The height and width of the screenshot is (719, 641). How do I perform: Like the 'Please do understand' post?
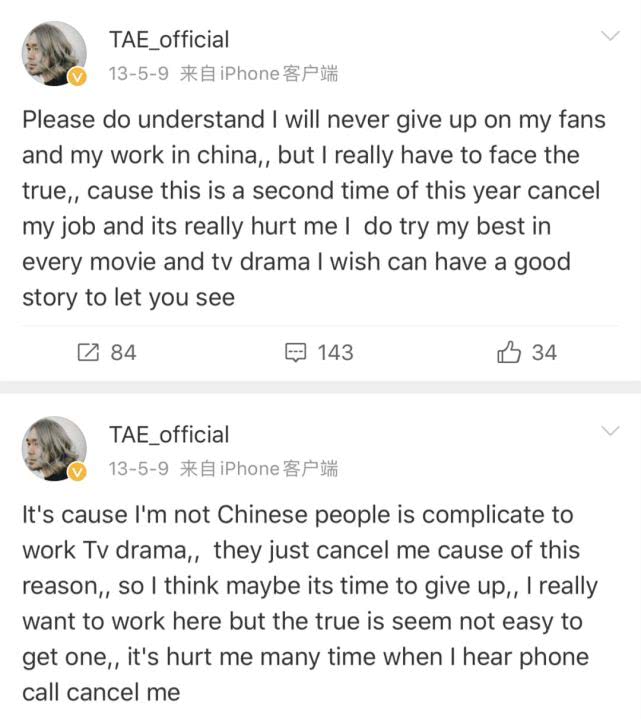pos(527,352)
